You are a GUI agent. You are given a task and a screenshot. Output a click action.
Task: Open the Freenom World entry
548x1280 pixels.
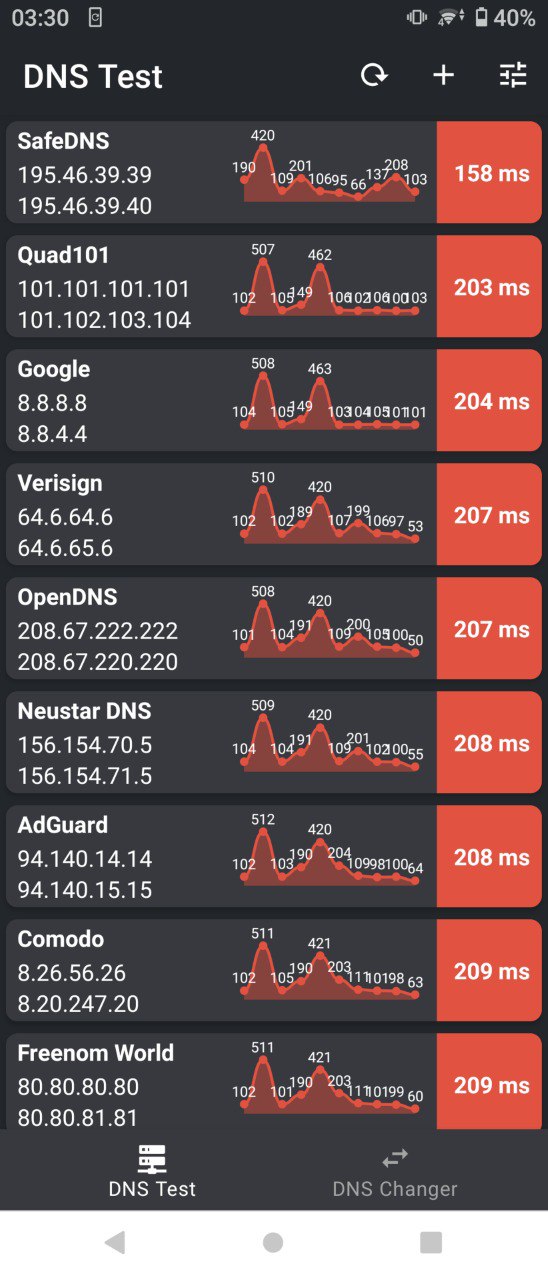(x=274, y=1082)
